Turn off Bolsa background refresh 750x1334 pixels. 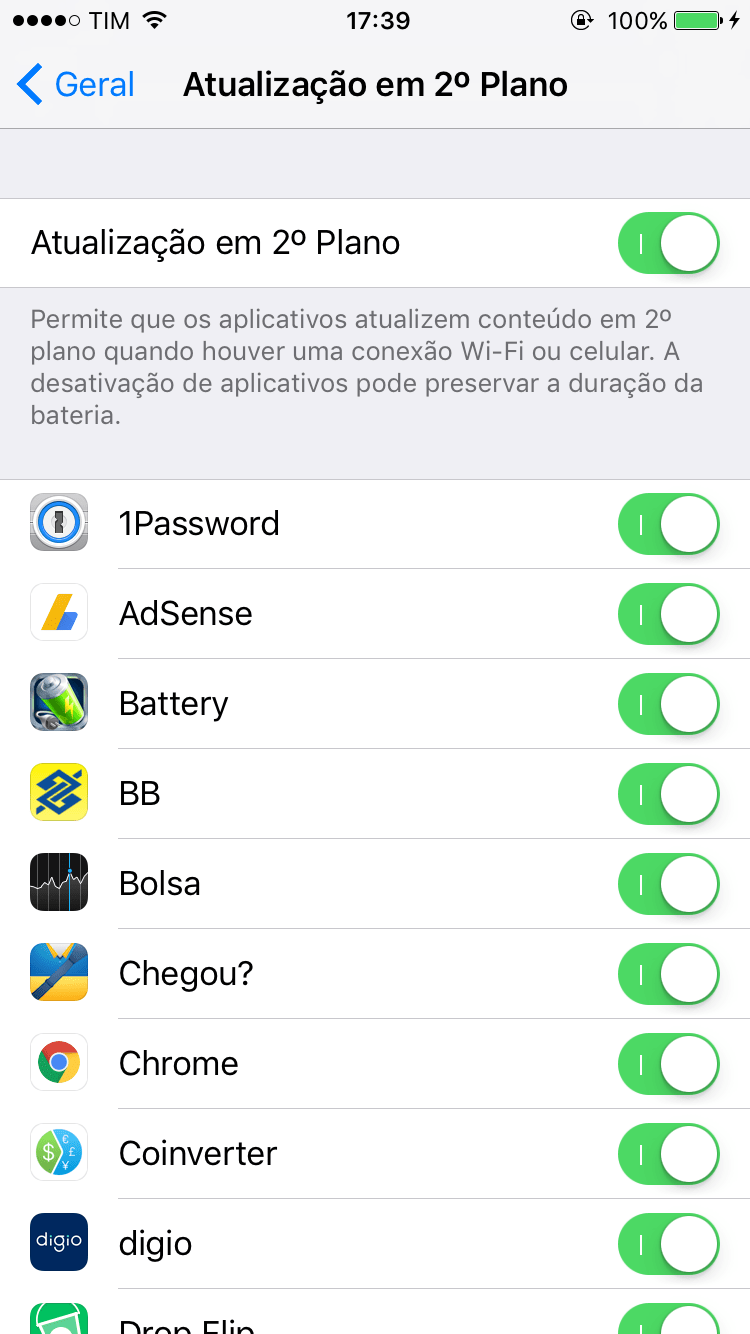coord(668,884)
